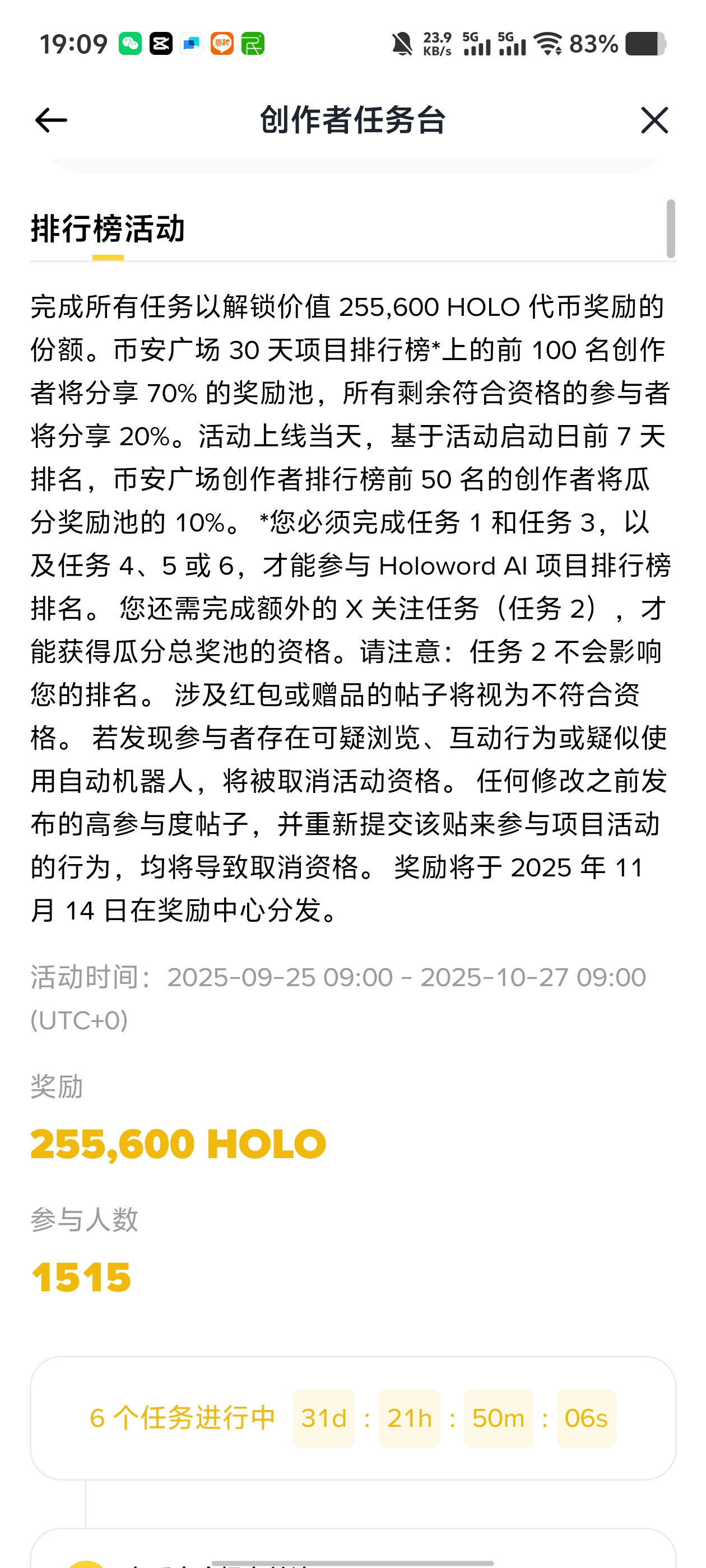This screenshot has height=1568, width=706.
Task: Go back using the arrow icon
Action: pyautogui.click(x=50, y=120)
